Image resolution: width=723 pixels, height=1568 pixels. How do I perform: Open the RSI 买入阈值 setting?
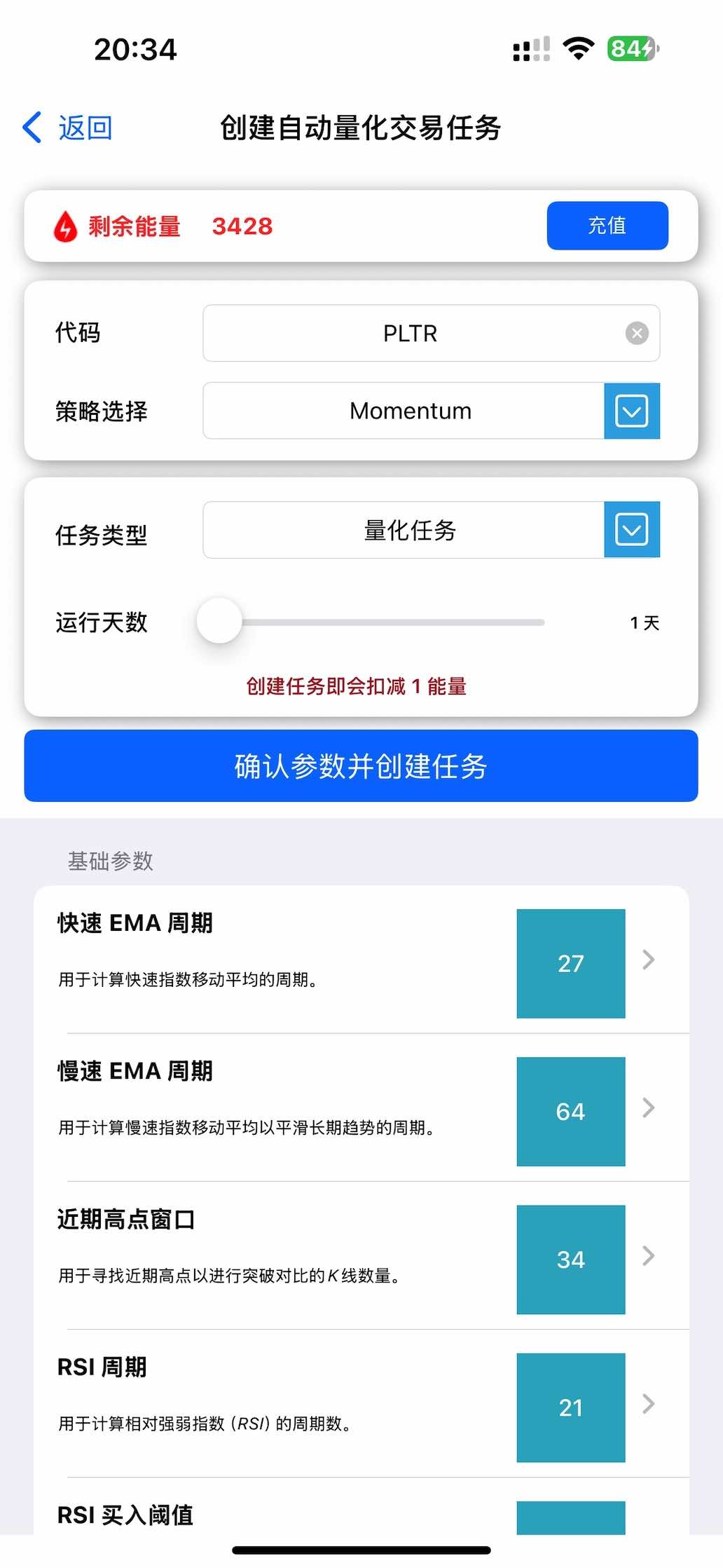point(361,1516)
